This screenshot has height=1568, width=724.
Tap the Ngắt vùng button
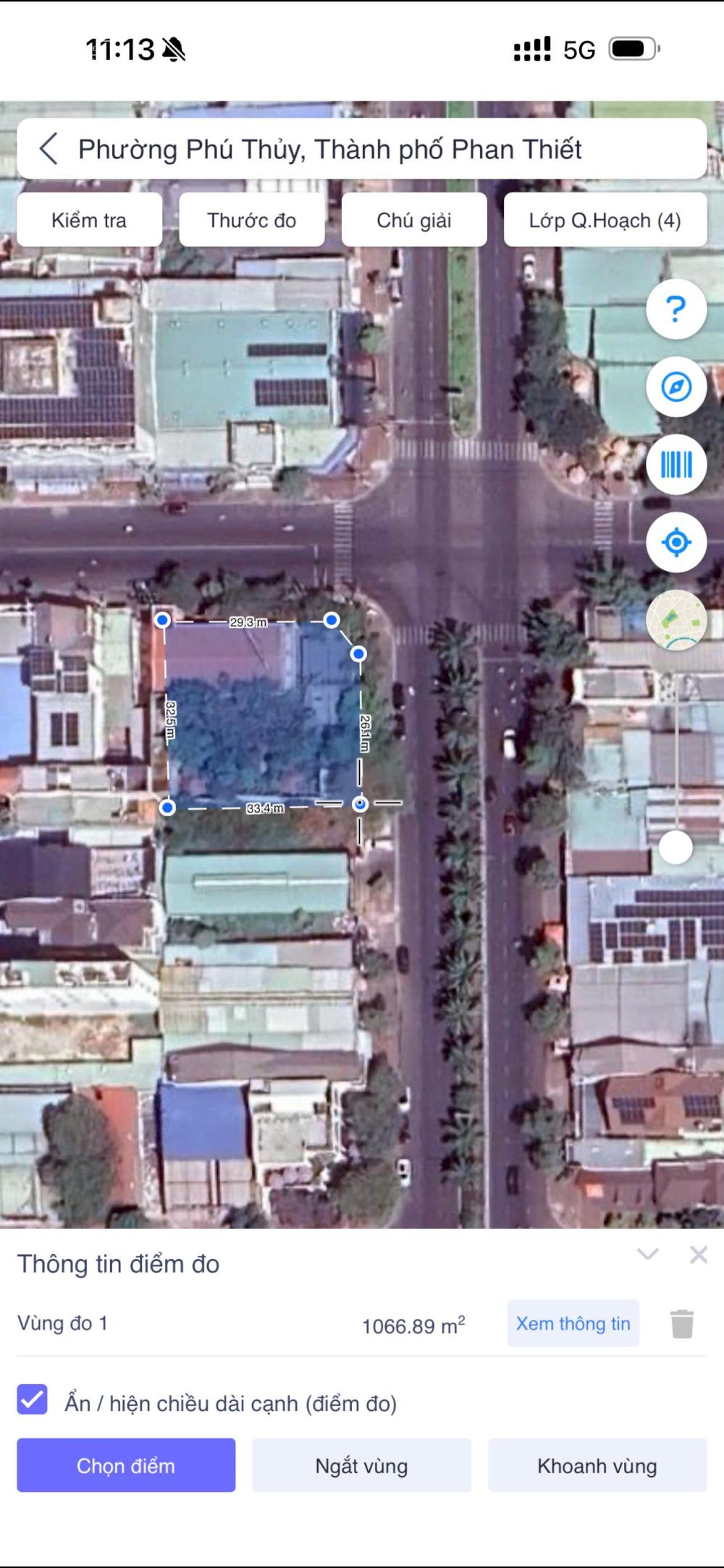361,1466
